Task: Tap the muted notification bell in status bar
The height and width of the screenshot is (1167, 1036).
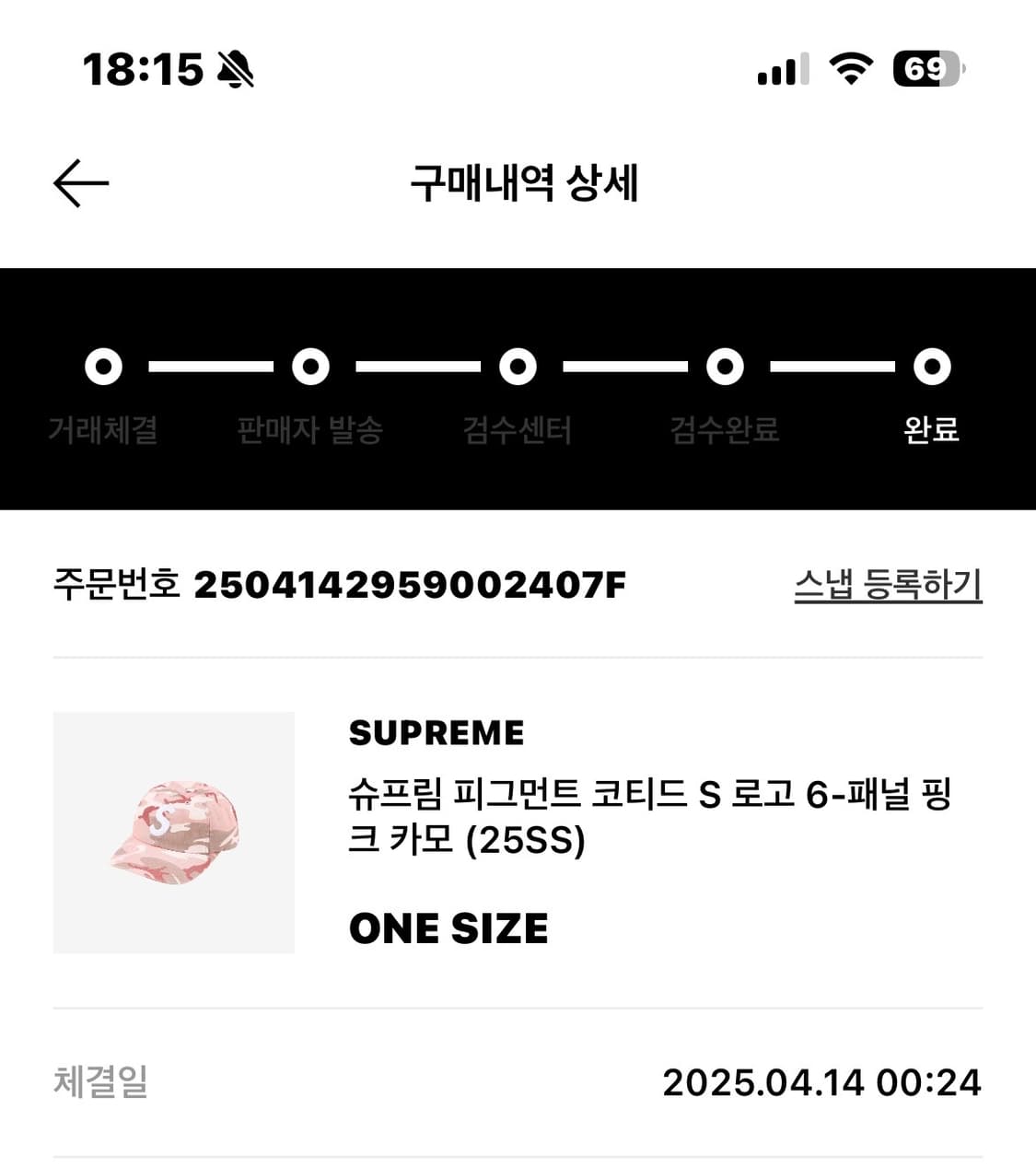Action: click(233, 69)
